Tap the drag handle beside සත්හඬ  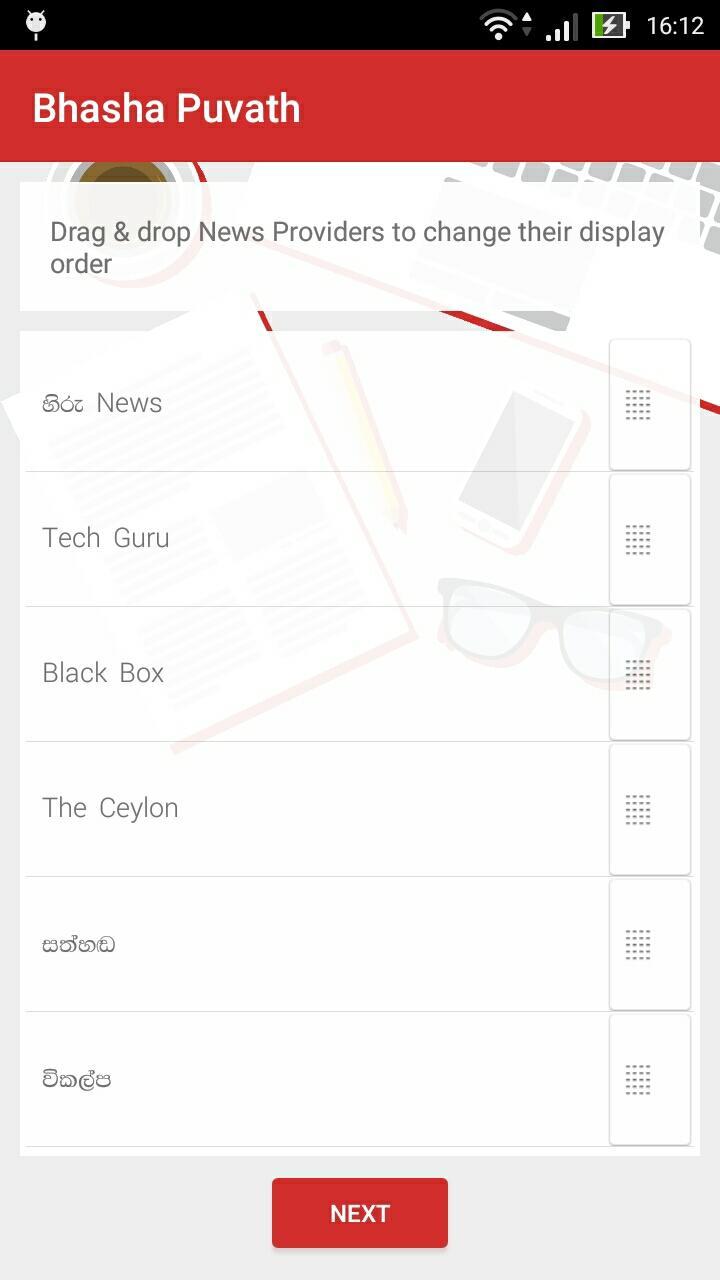(649, 945)
